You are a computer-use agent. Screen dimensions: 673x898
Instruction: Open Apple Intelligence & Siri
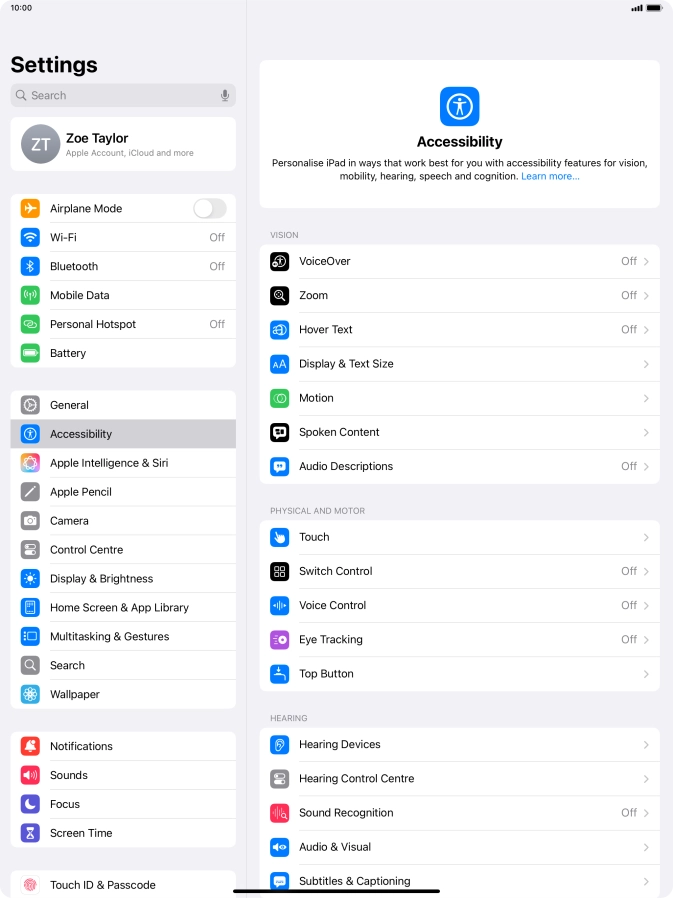(123, 463)
